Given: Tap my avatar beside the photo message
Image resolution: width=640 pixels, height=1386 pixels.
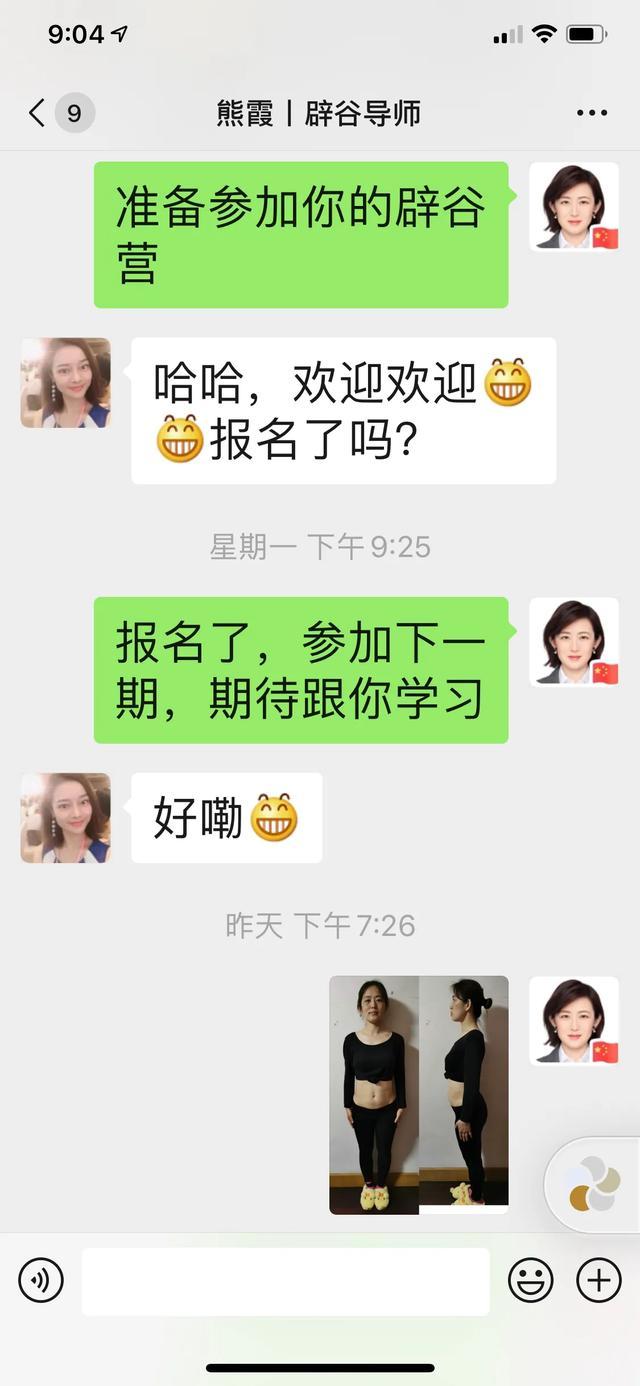Looking at the screenshot, I should click(574, 1020).
